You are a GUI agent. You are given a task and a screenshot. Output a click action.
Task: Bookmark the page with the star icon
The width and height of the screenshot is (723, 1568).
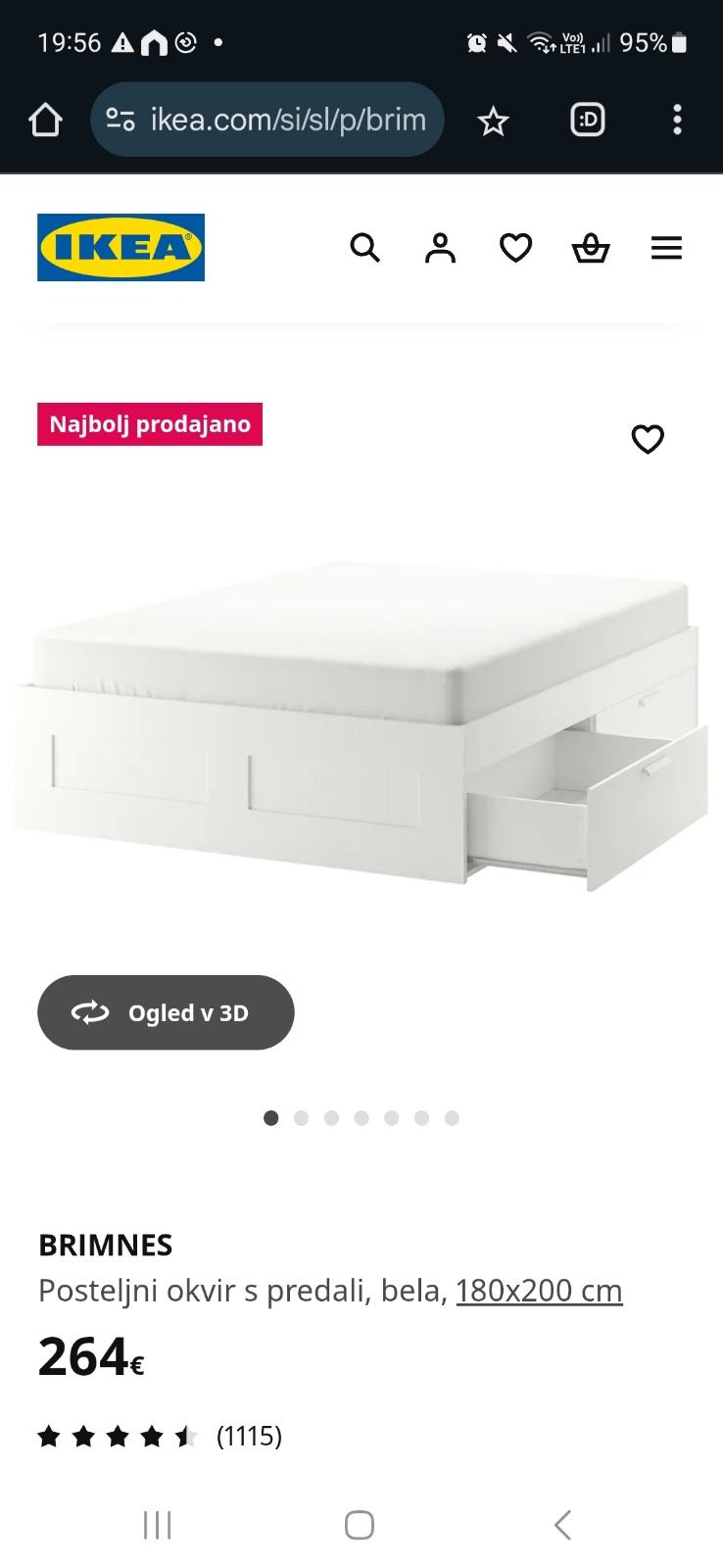coord(493,120)
